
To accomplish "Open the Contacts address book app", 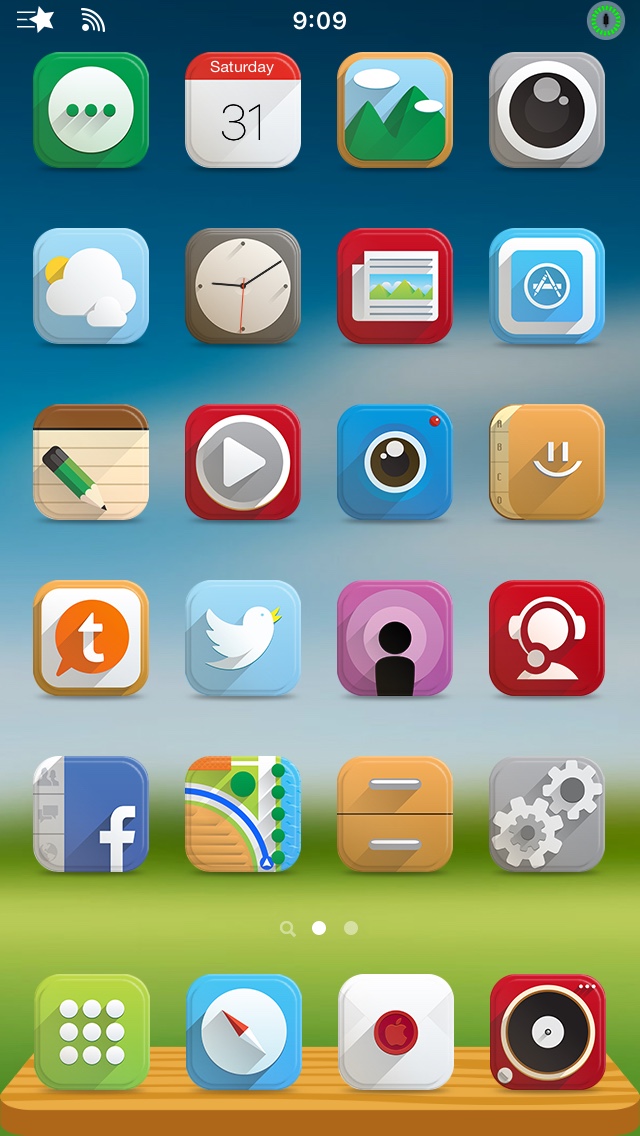I will pyautogui.click(x=547, y=462).
